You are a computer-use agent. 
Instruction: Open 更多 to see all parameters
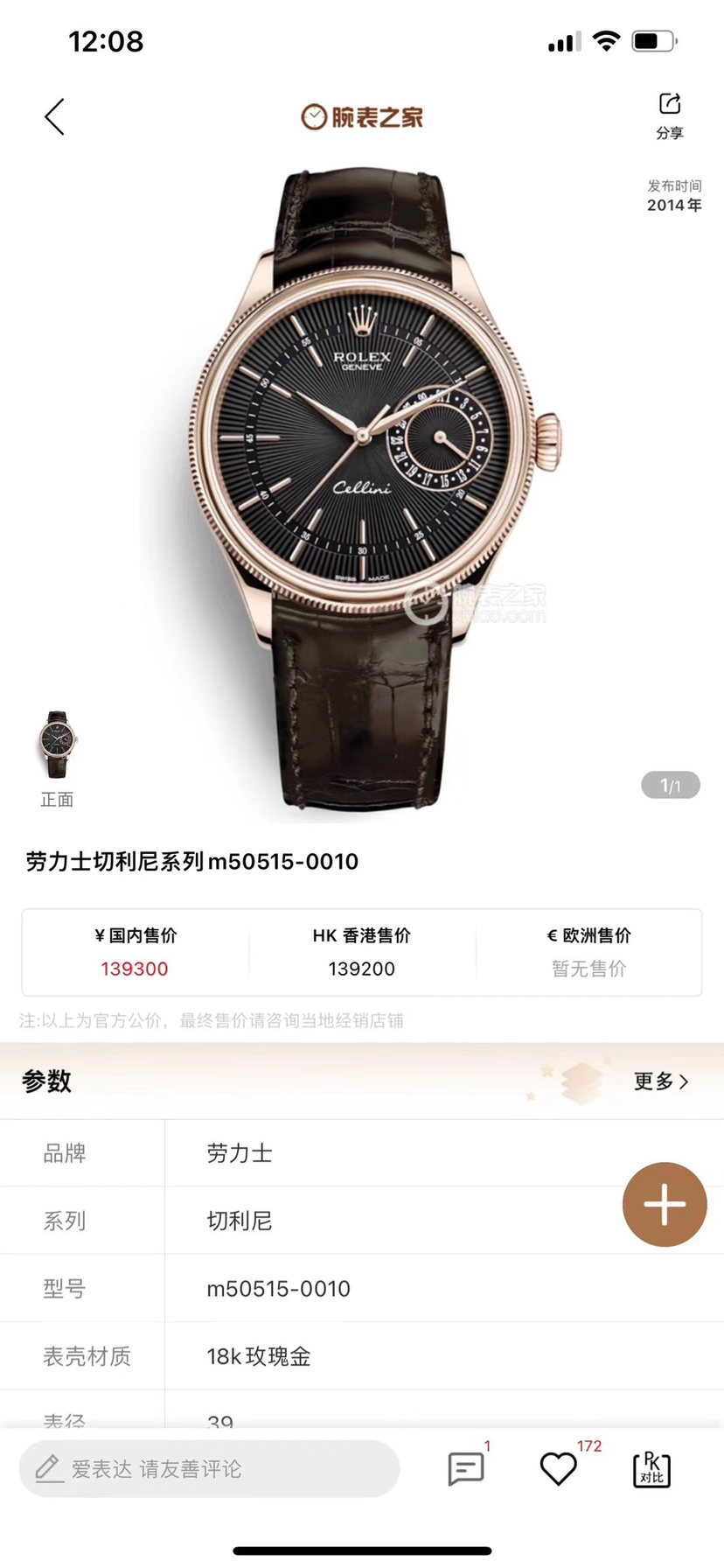pyautogui.click(x=660, y=1081)
